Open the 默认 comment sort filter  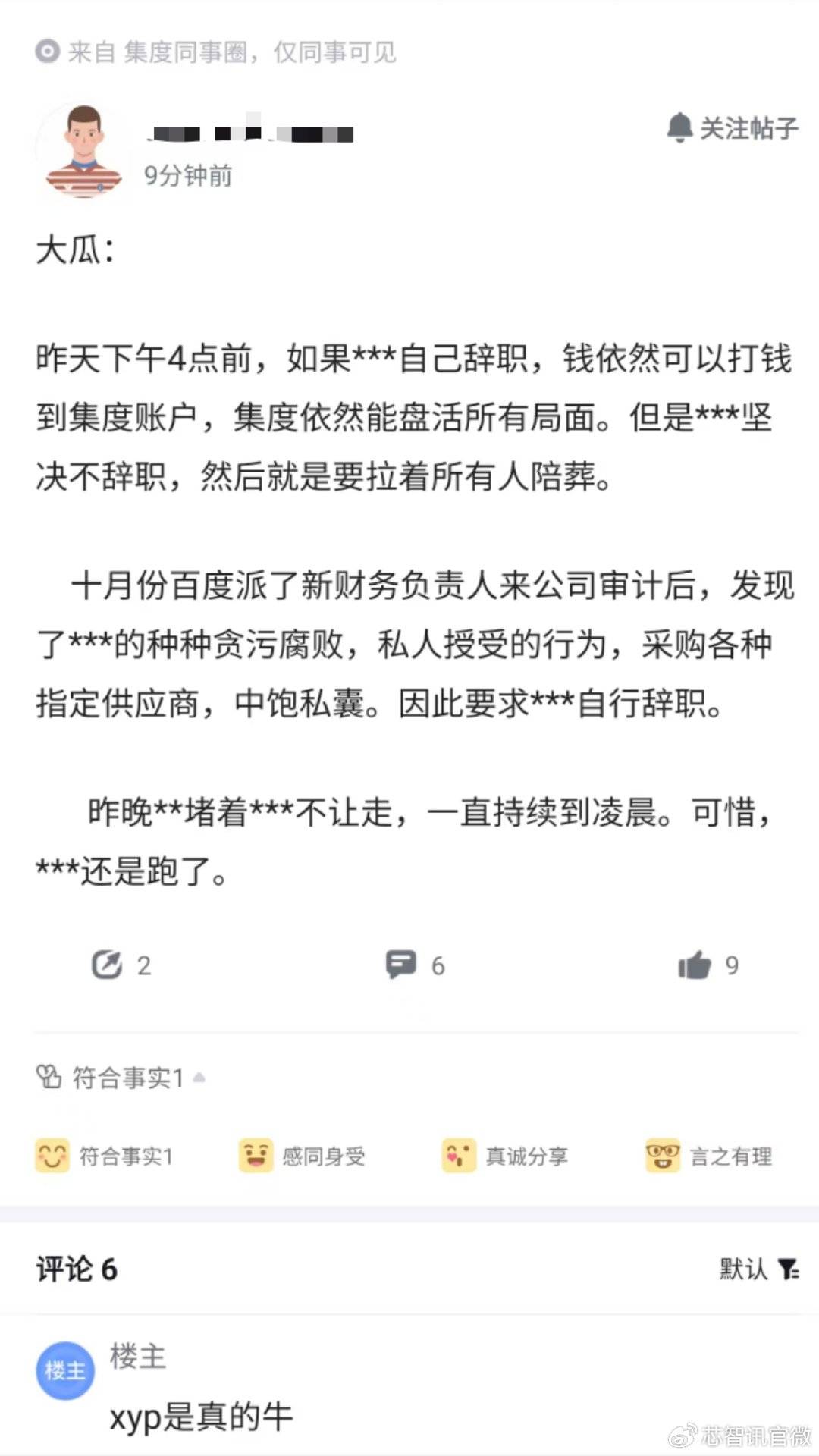coord(759,1269)
